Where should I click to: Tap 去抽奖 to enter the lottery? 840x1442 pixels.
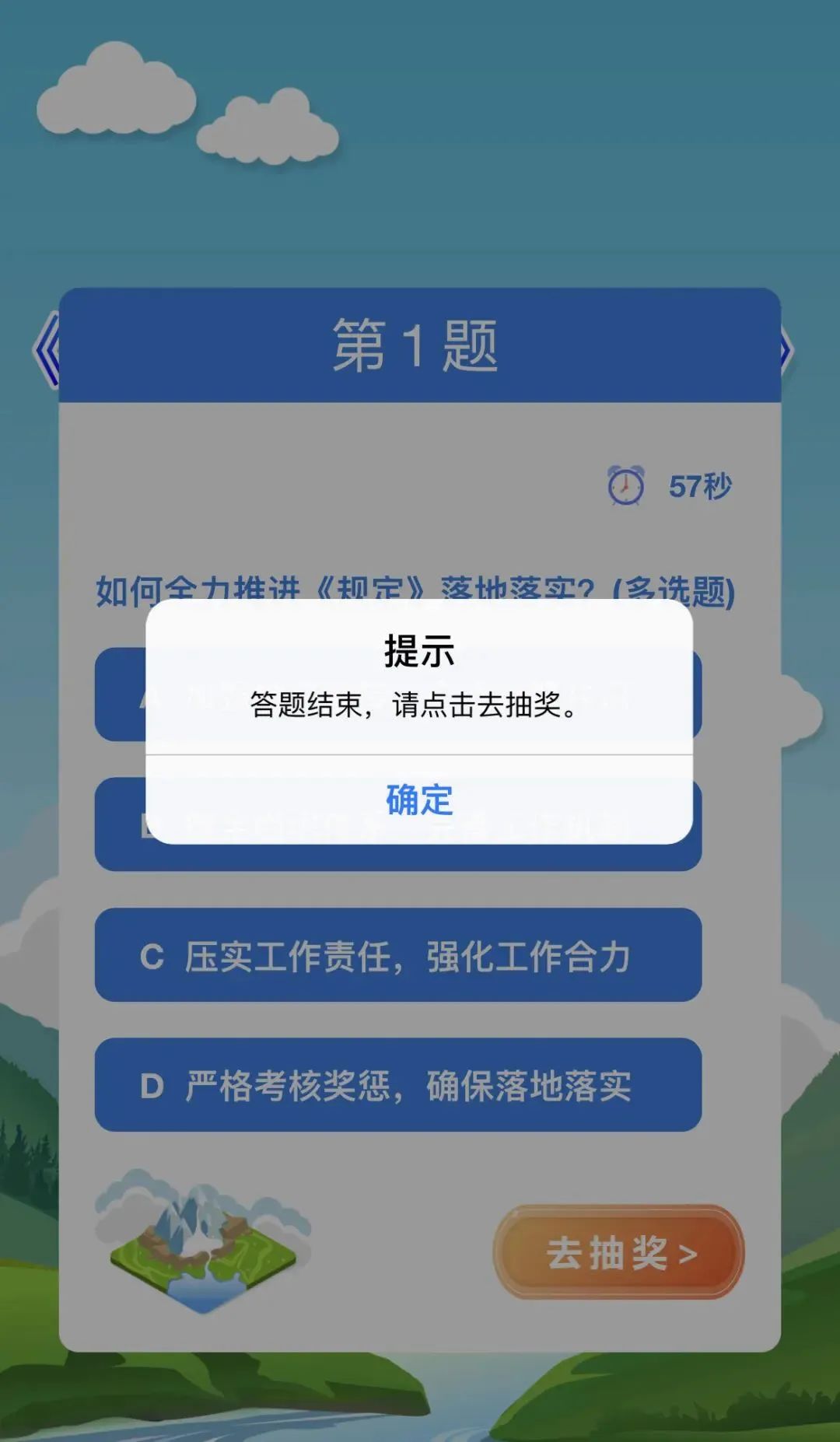coord(619,1252)
